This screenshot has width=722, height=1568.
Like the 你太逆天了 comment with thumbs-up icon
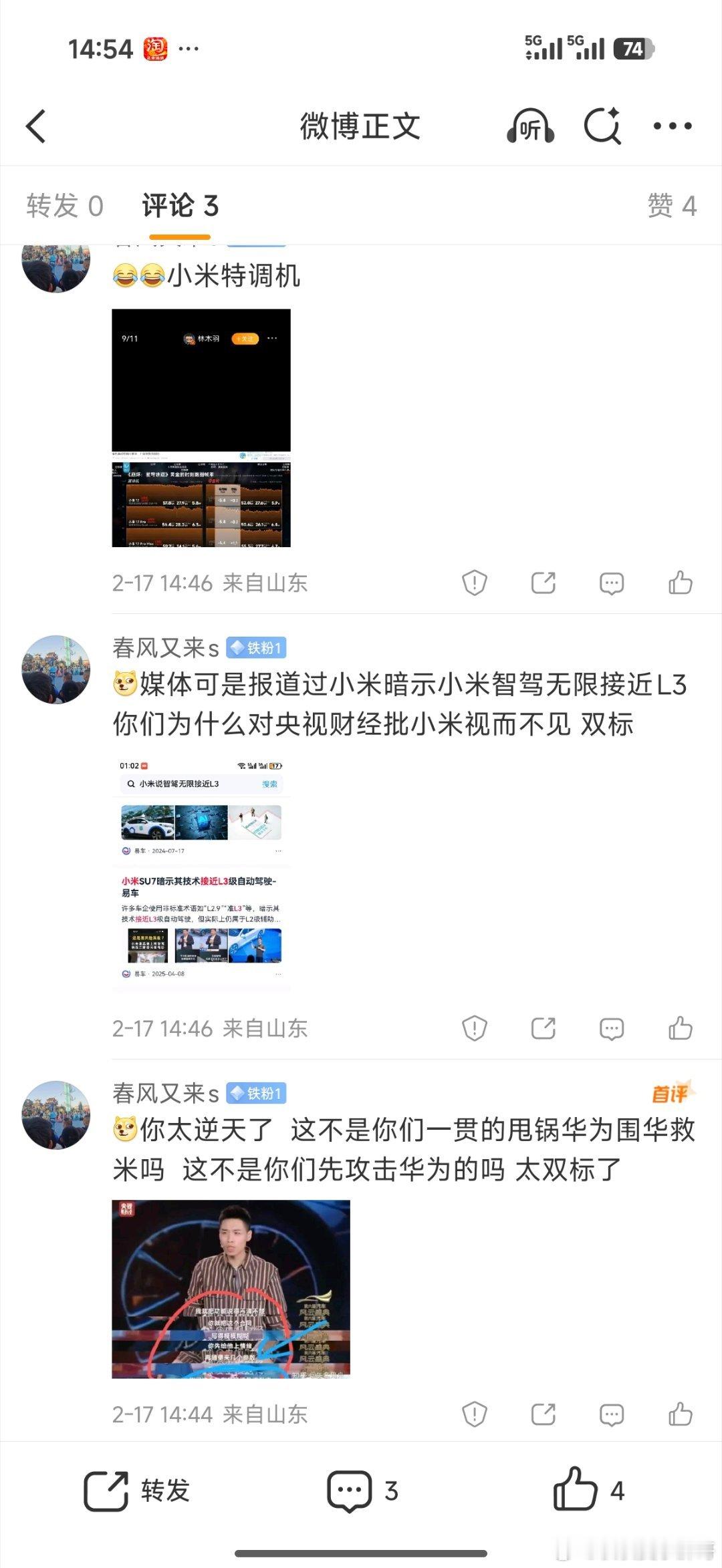coord(681,1414)
